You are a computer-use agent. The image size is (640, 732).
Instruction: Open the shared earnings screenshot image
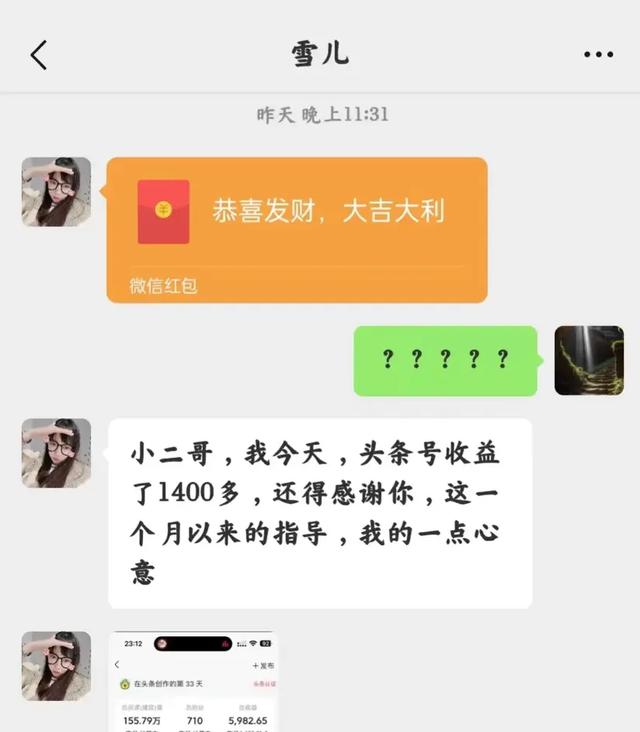click(194, 682)
